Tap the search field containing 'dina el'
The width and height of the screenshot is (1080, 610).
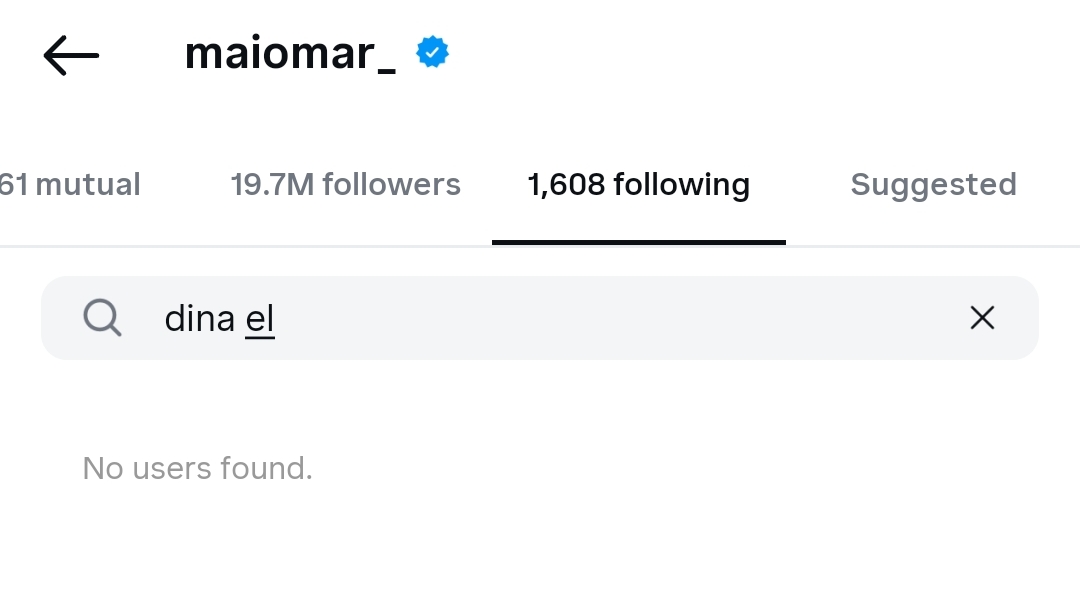[540, 318]
